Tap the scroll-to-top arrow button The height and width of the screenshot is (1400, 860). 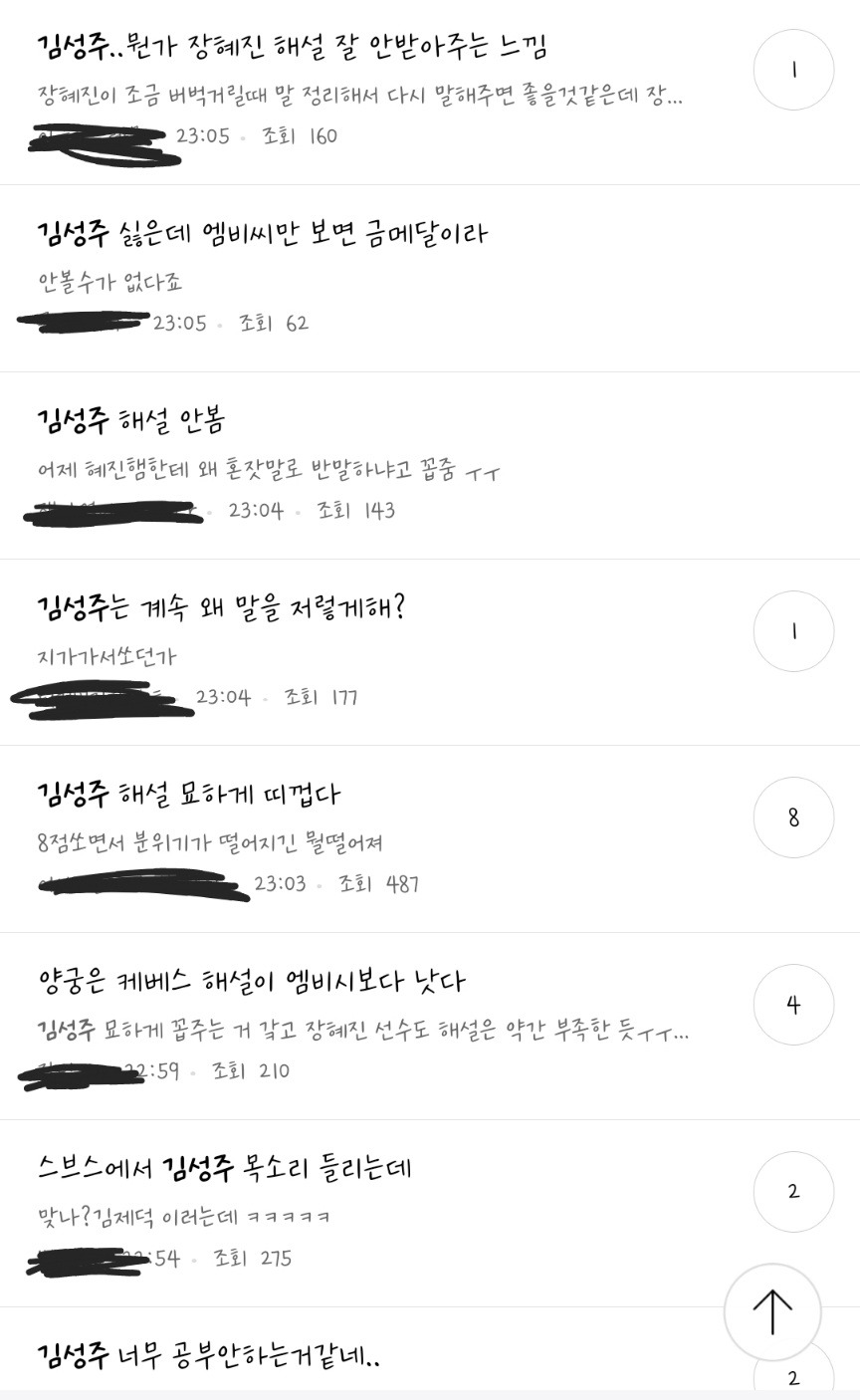tap(772, 1312)
